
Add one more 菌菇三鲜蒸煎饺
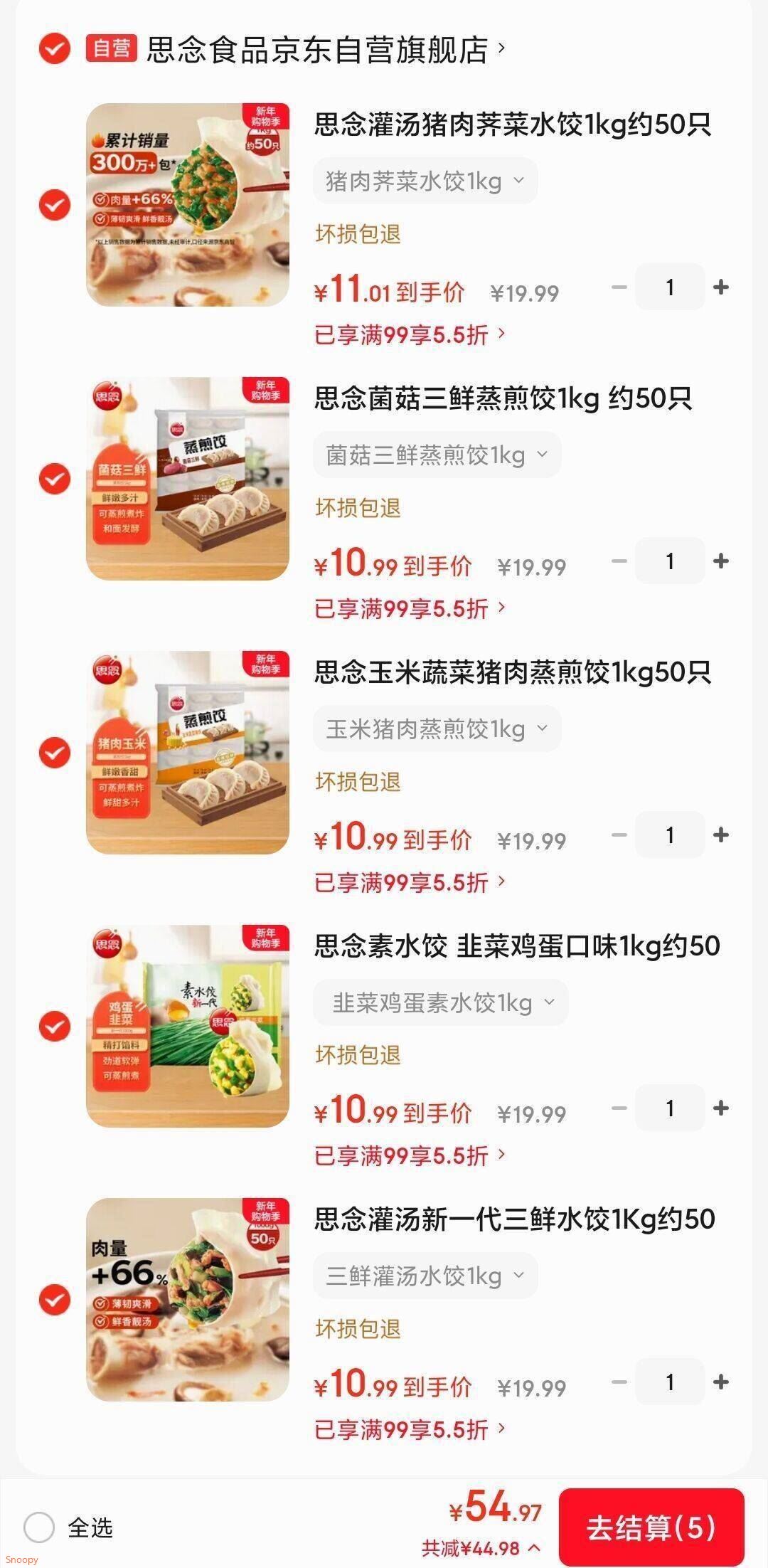721,561
